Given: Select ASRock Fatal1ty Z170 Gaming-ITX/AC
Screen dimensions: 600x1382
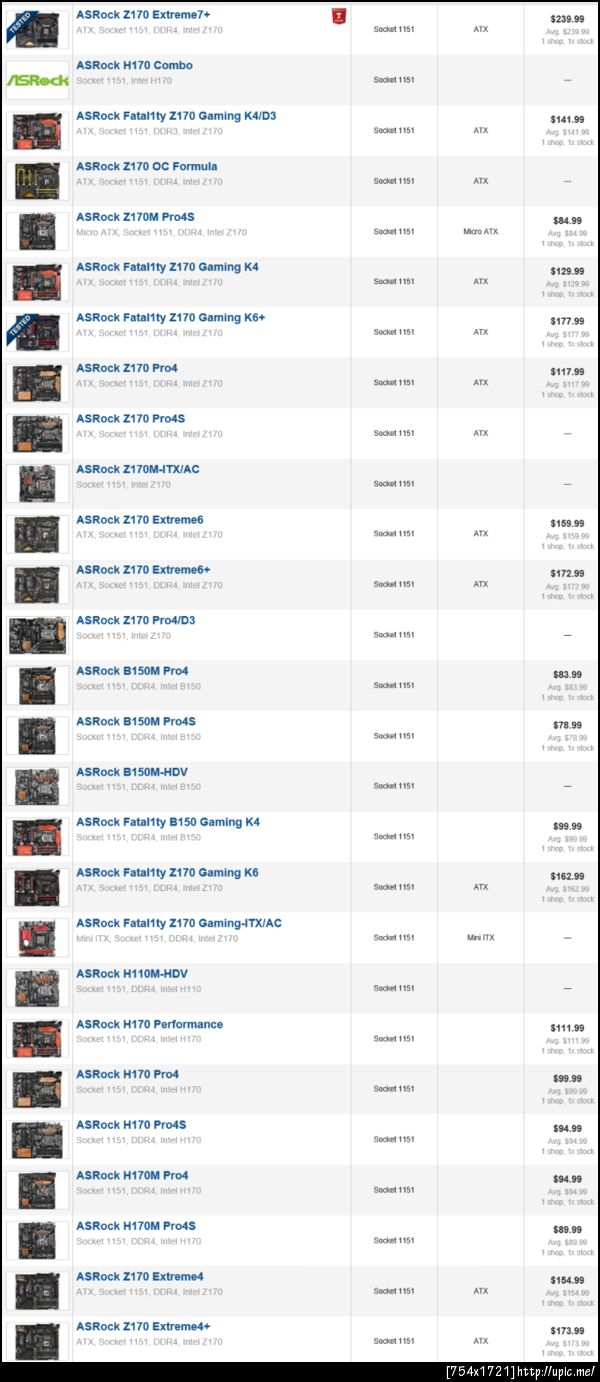Looking at the screenshot, I should [x=179, y=923].
